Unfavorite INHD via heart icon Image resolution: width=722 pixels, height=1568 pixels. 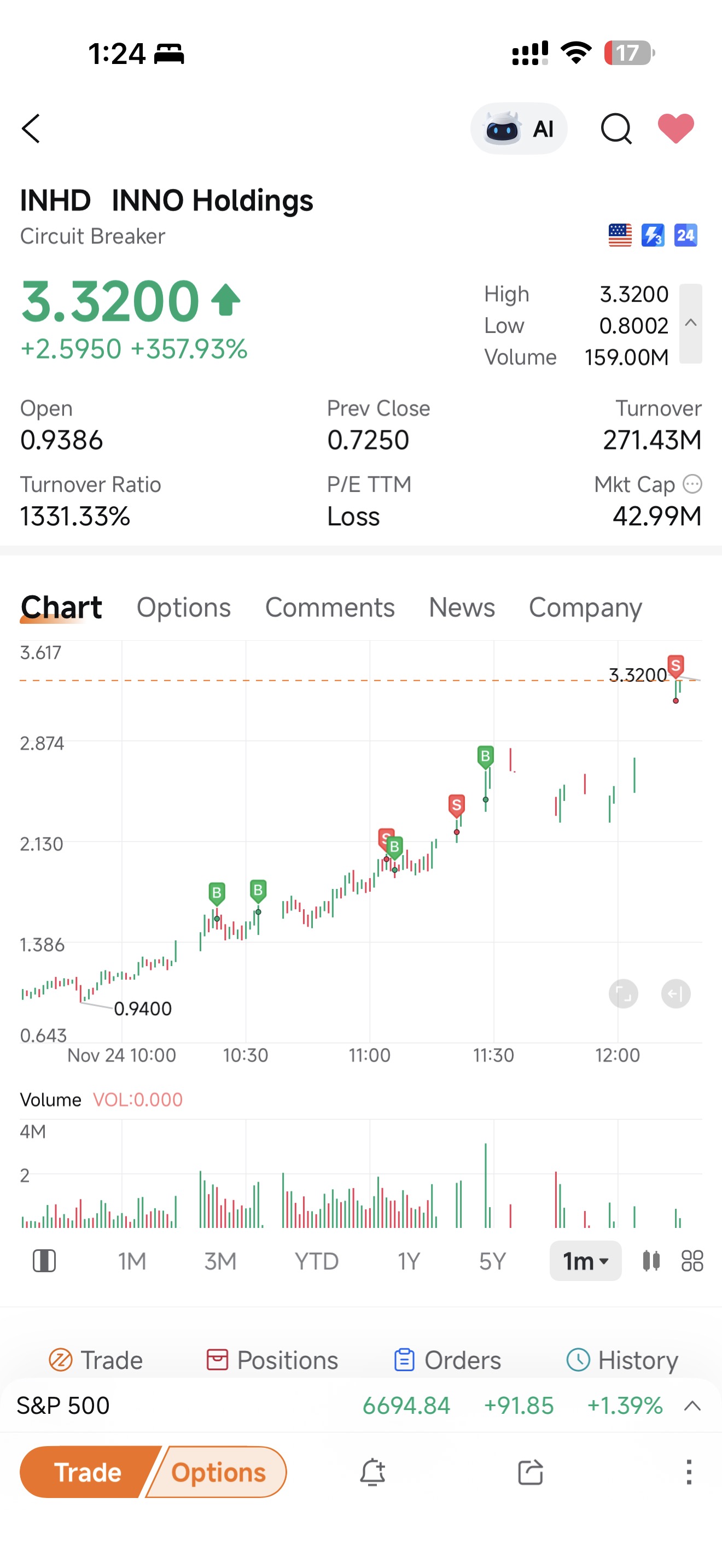676,128
